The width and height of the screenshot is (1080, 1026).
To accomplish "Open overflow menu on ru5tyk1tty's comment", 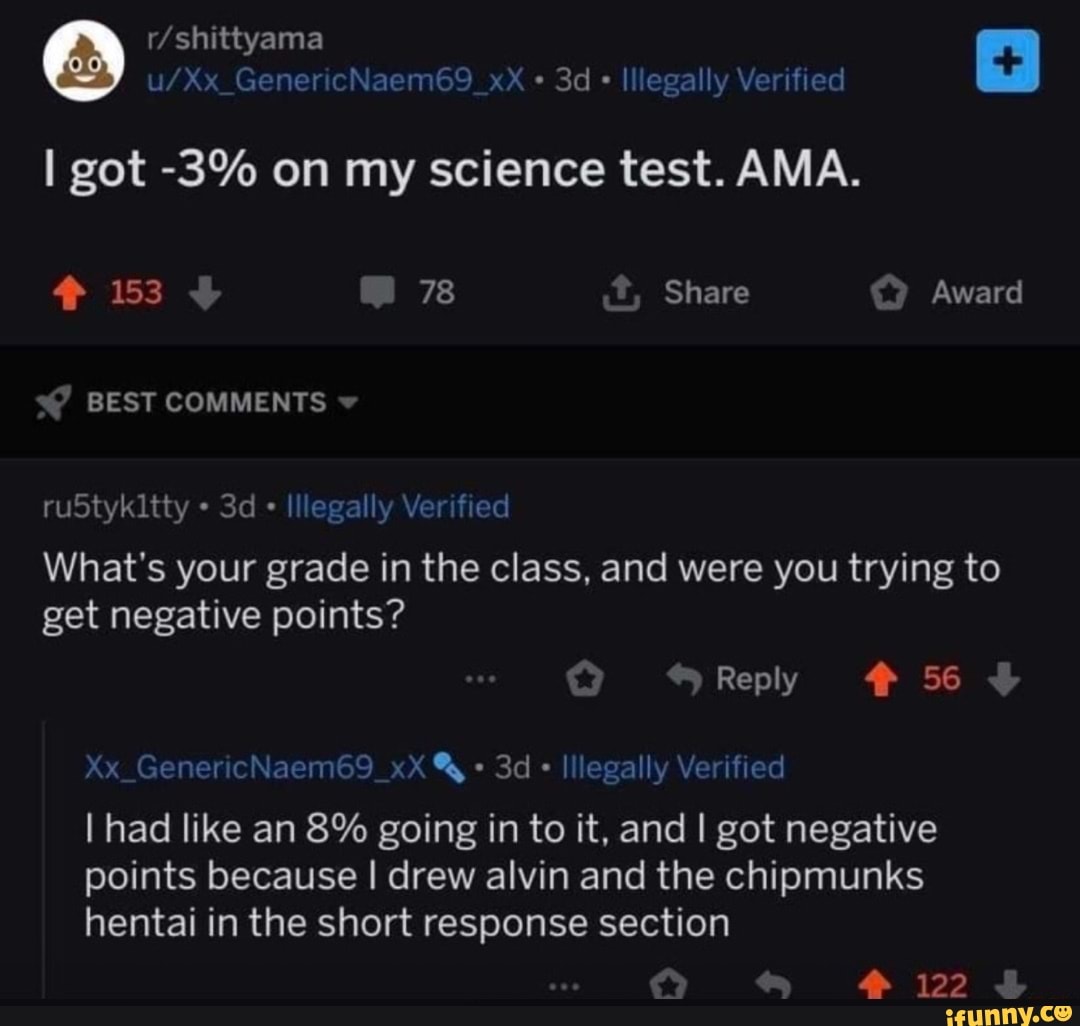I will pyautogui.click(x=481, y=680).
